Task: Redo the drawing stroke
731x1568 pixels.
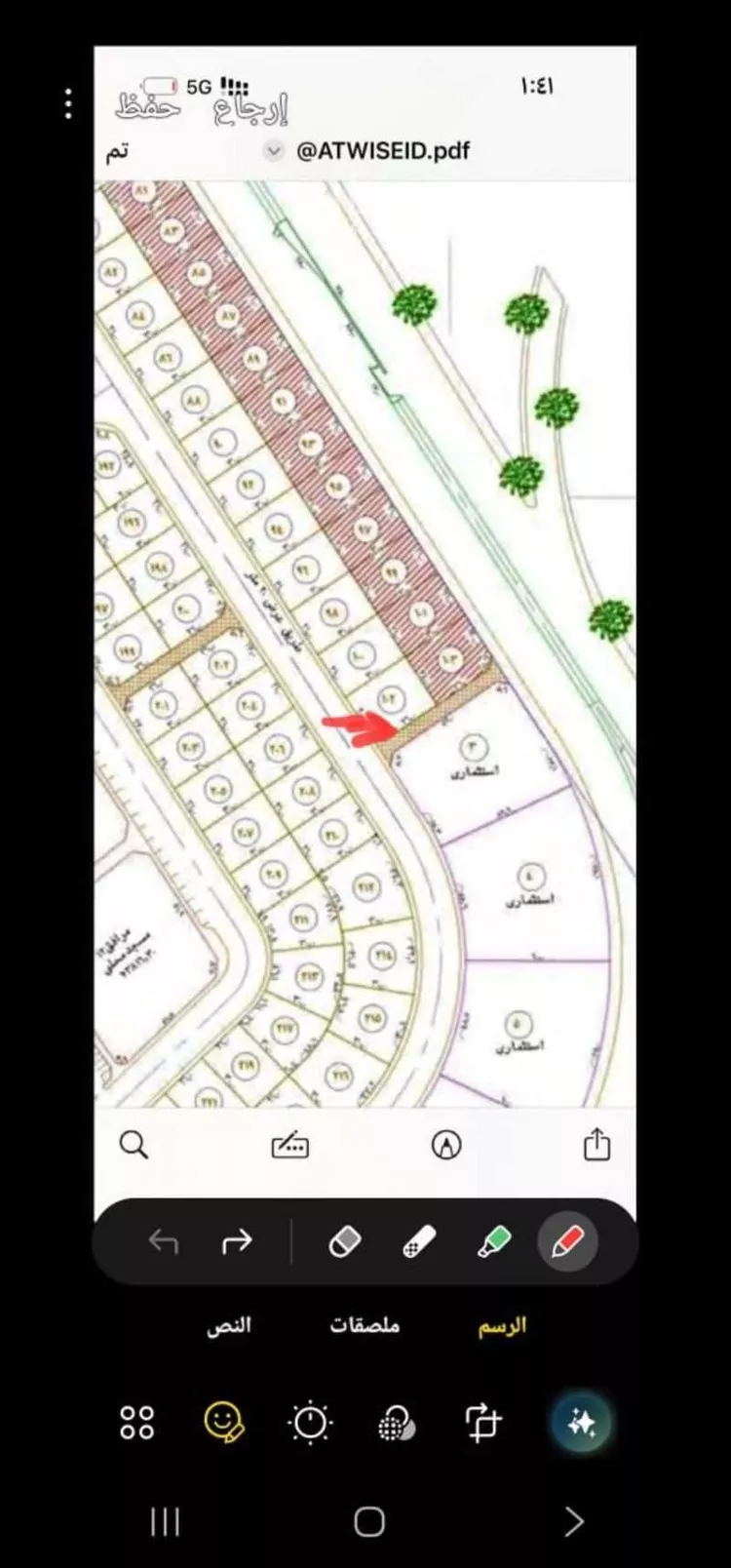Action: (x=237, y=1241)
